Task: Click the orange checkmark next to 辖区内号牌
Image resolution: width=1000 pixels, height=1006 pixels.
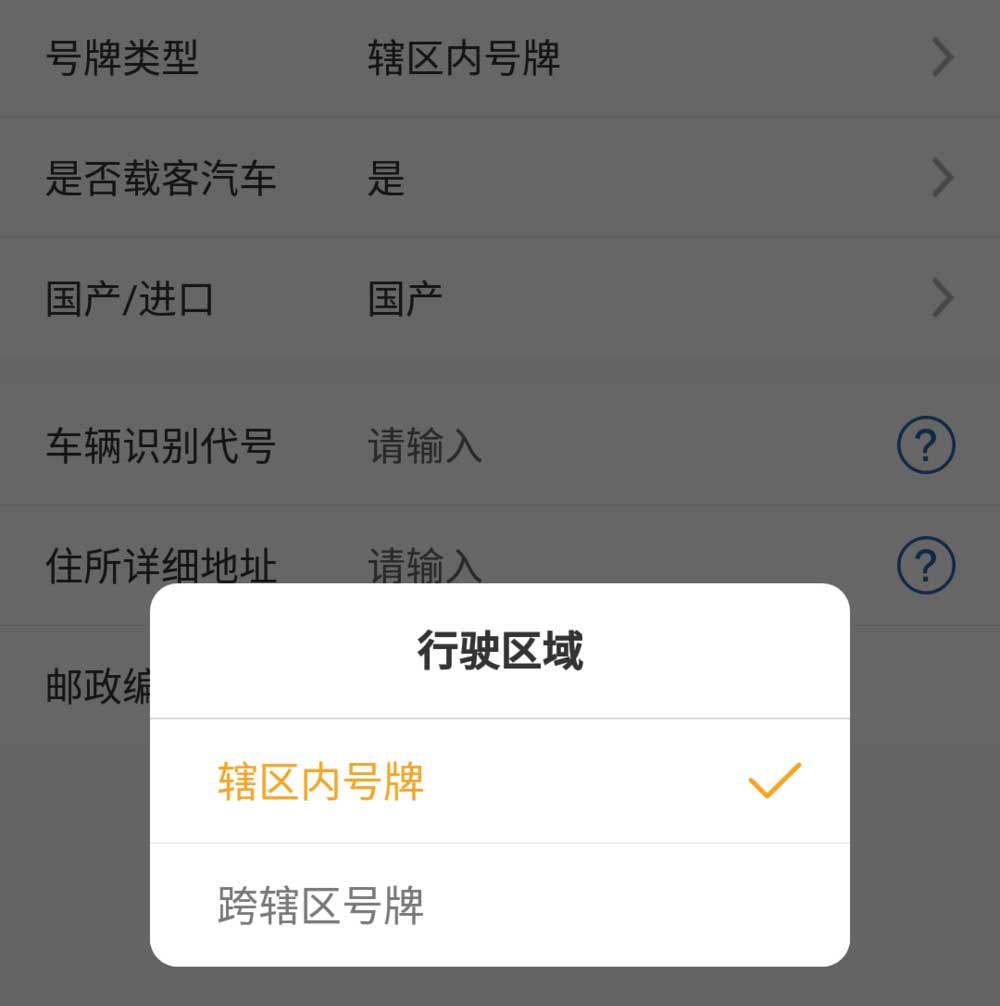Action: point(776,783)
